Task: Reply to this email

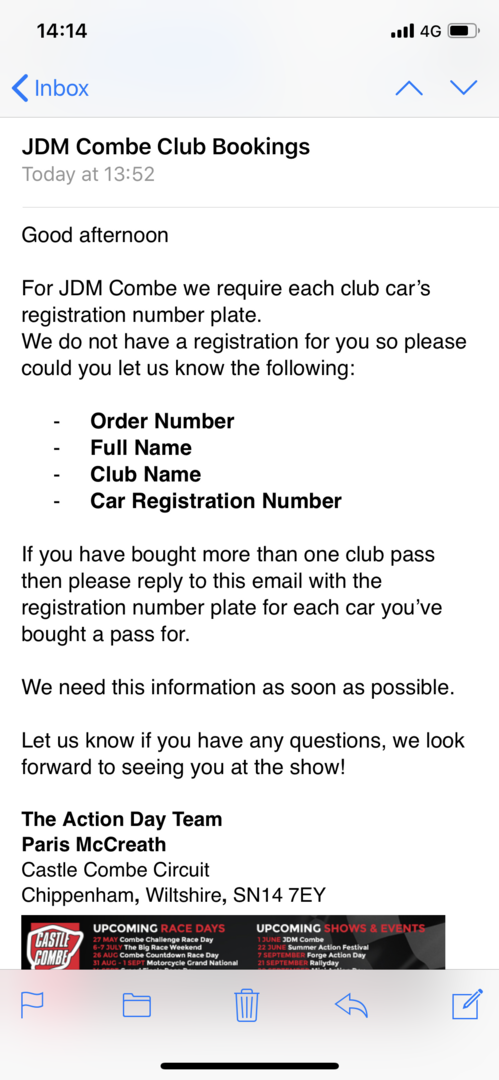Action: click(x=351, y=1006)
